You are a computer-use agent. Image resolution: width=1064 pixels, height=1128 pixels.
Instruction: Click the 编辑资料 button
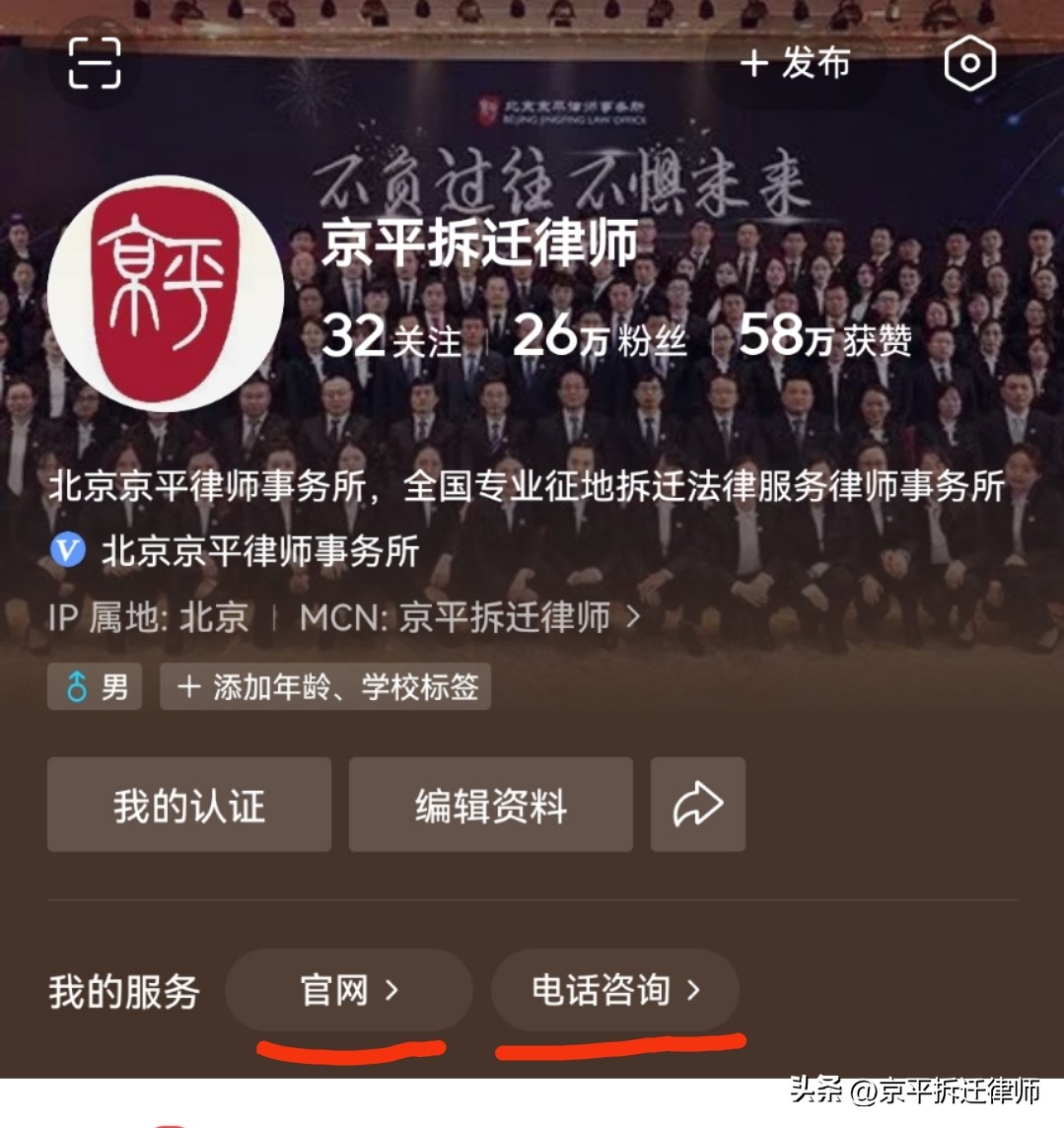490,804
